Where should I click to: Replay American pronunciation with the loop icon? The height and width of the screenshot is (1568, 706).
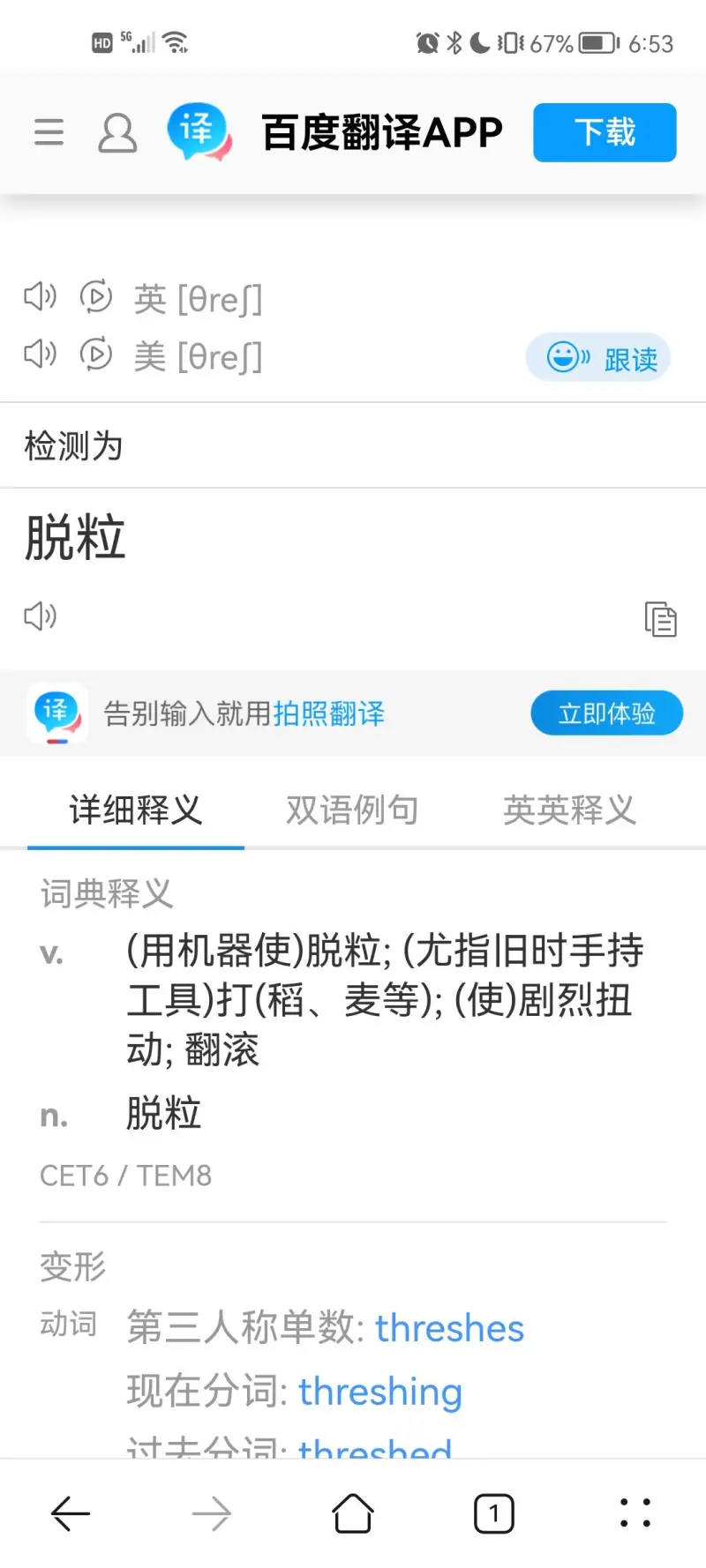(x=96, y=355)
